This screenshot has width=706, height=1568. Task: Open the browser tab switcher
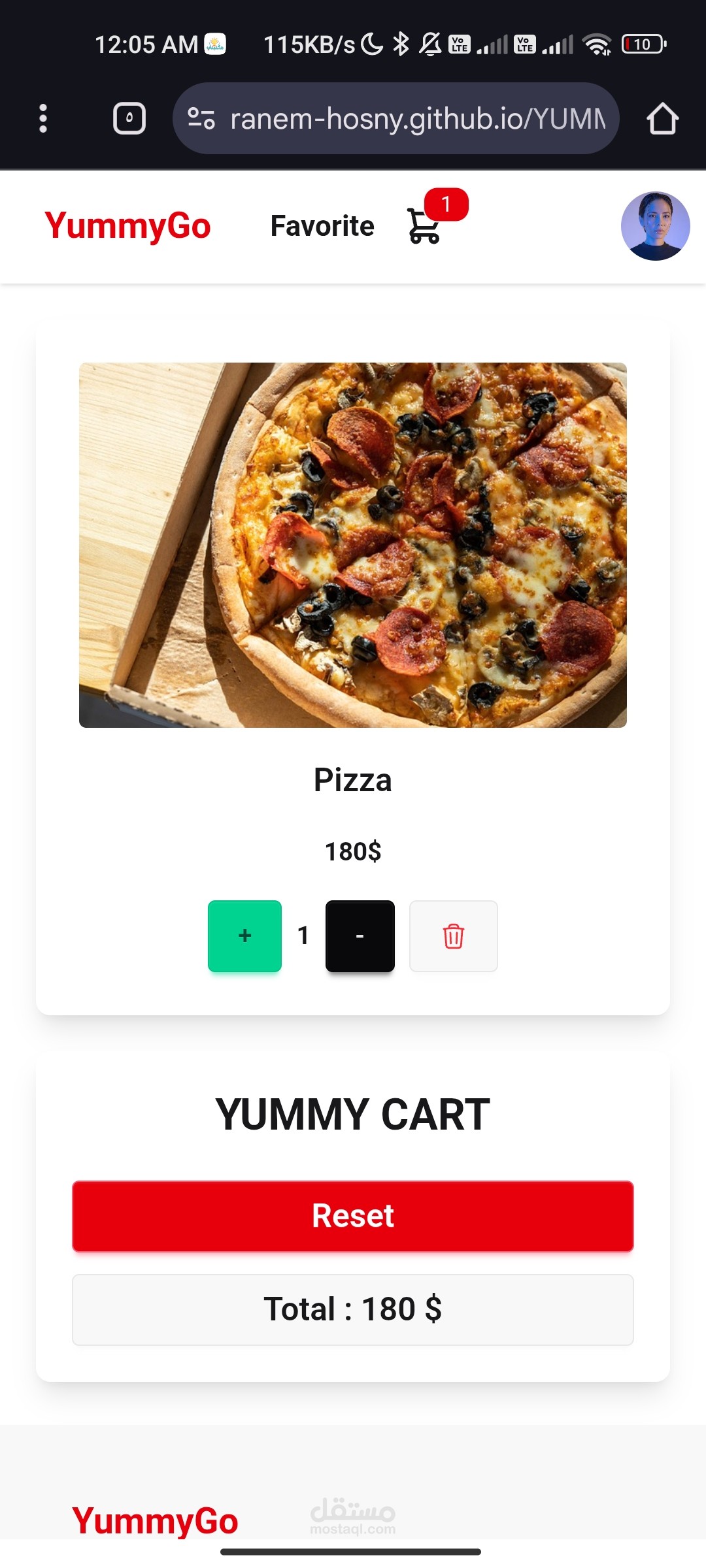click(x=129, y=118)
